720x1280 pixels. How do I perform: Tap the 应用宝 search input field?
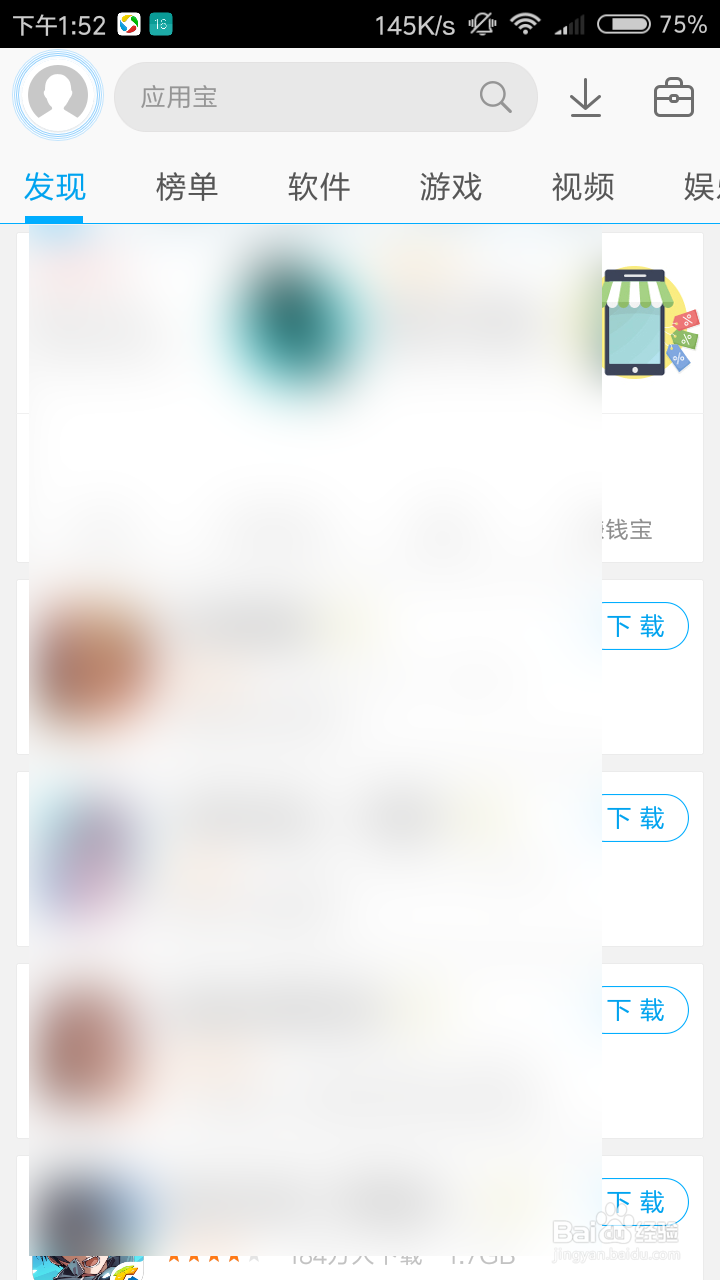pyautogui.click(x=300, y=97)
